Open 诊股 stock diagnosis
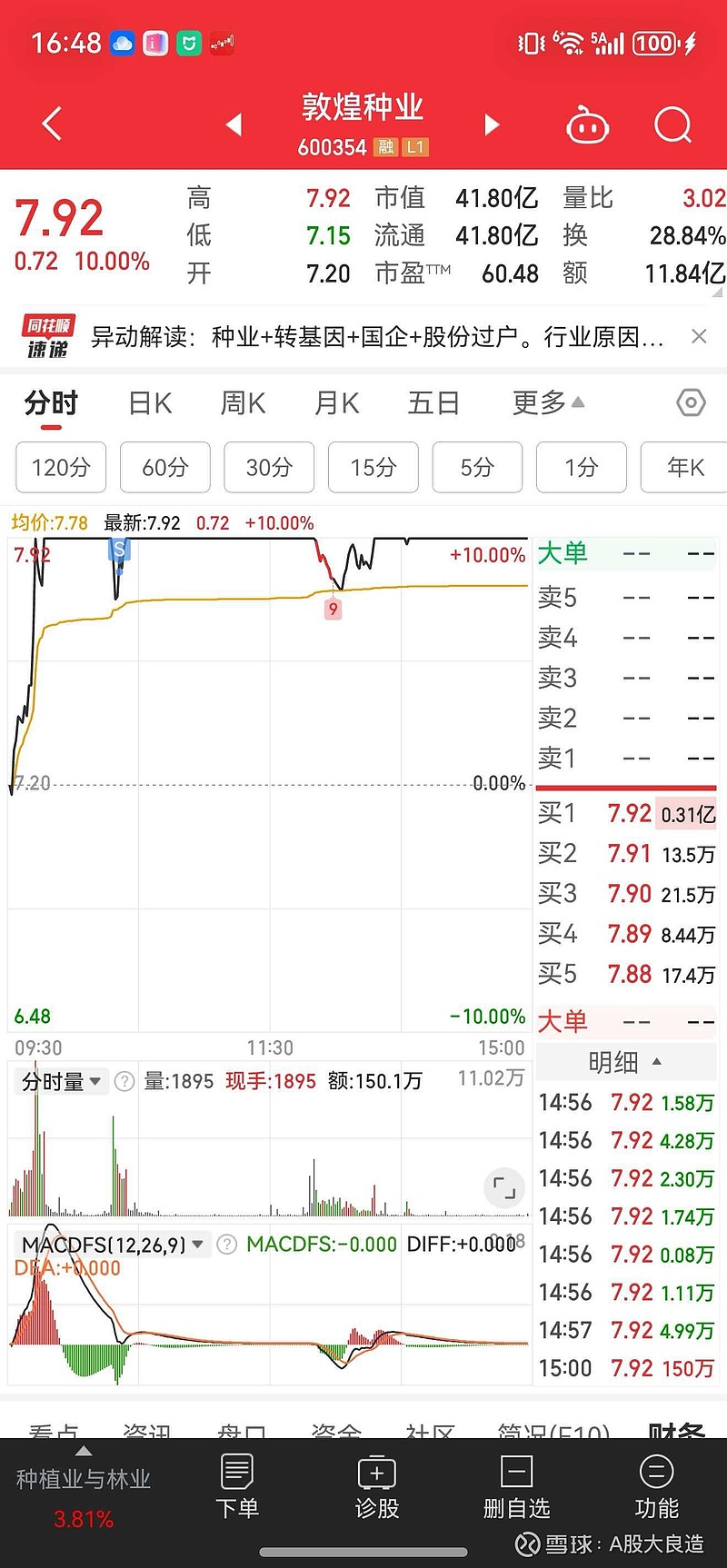Image resolution: width=727 pixels, height=1568 pixels. tap(377, 1487)
